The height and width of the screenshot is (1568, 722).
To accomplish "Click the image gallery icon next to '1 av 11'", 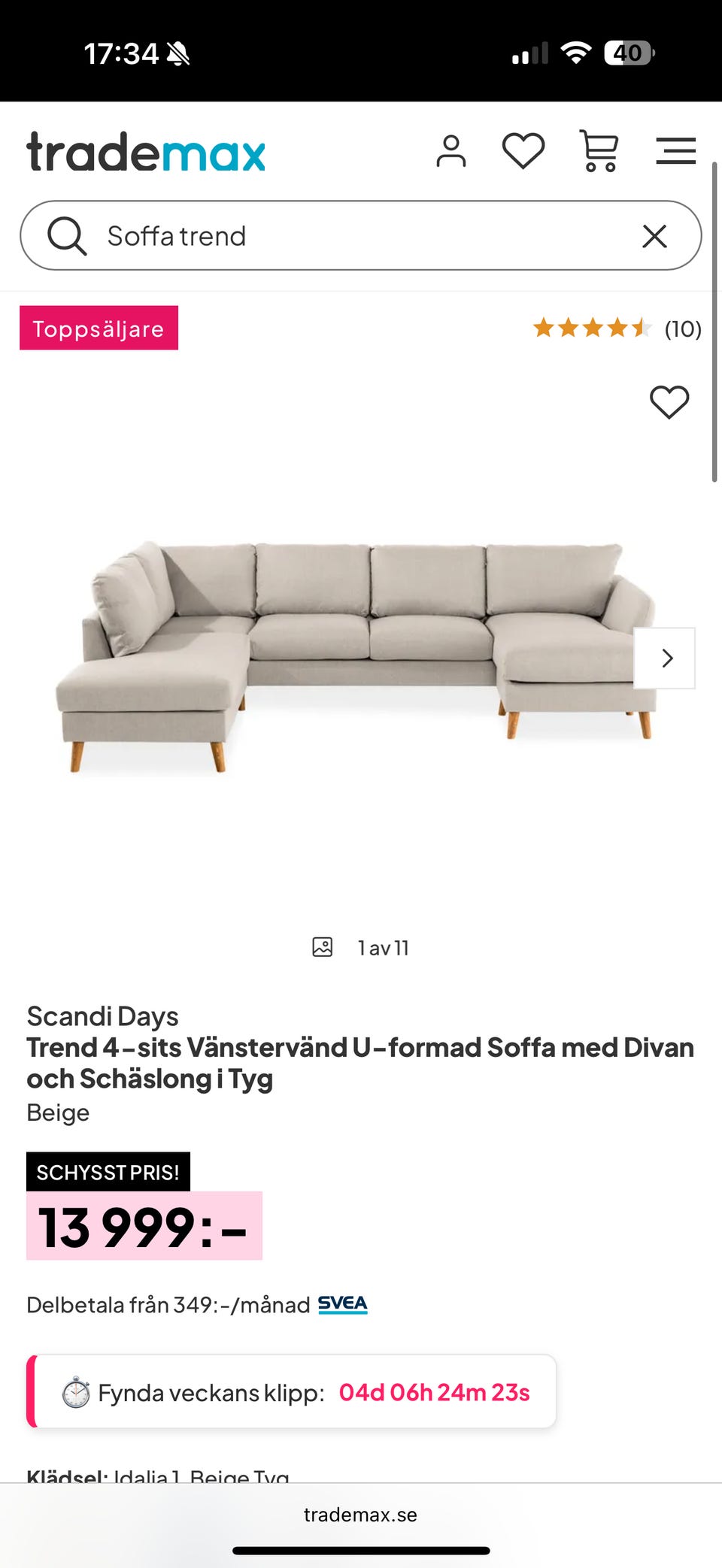I will click(x=322, y=947).
